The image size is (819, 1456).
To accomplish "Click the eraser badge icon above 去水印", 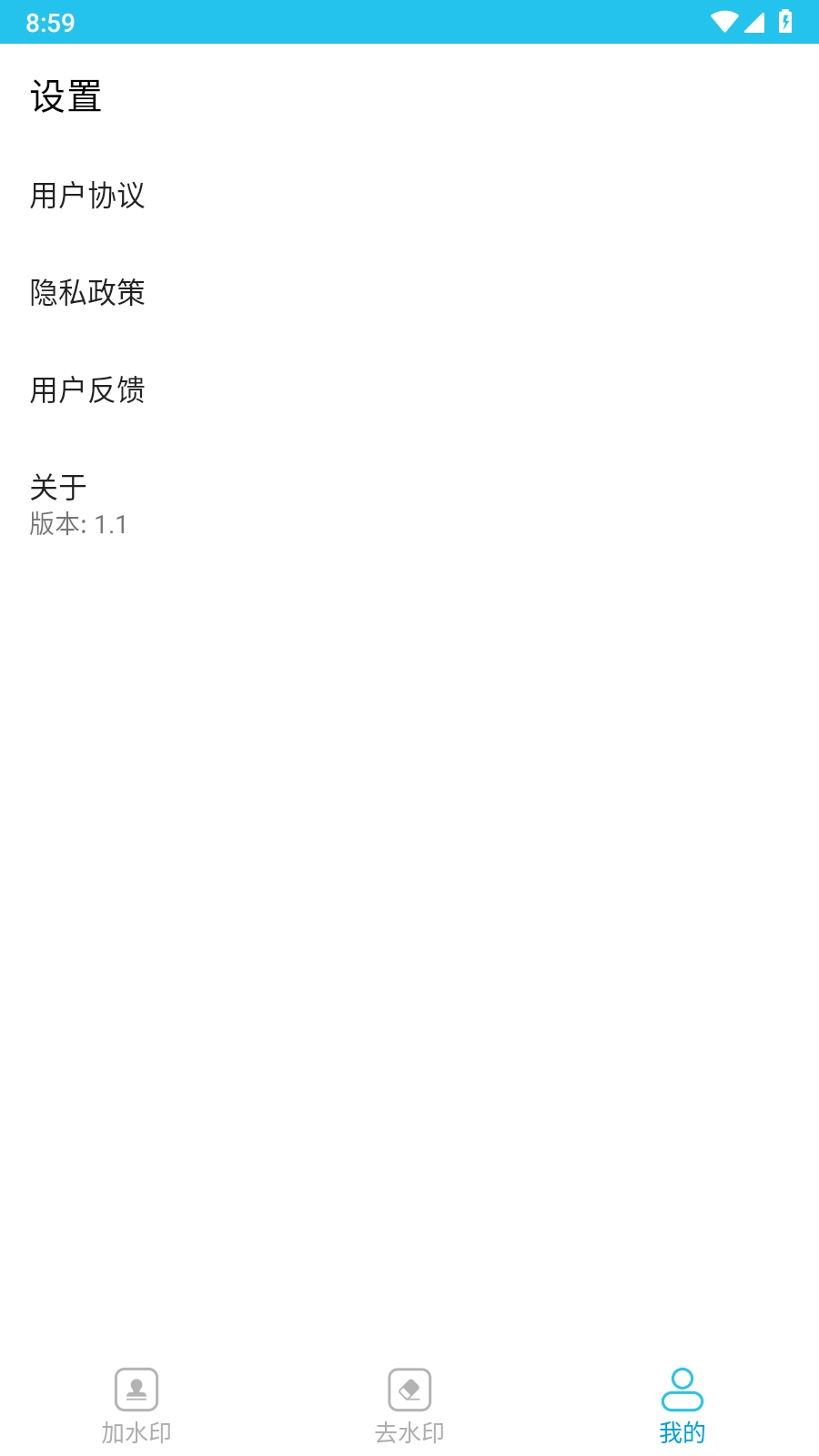I will (409, 1390).
